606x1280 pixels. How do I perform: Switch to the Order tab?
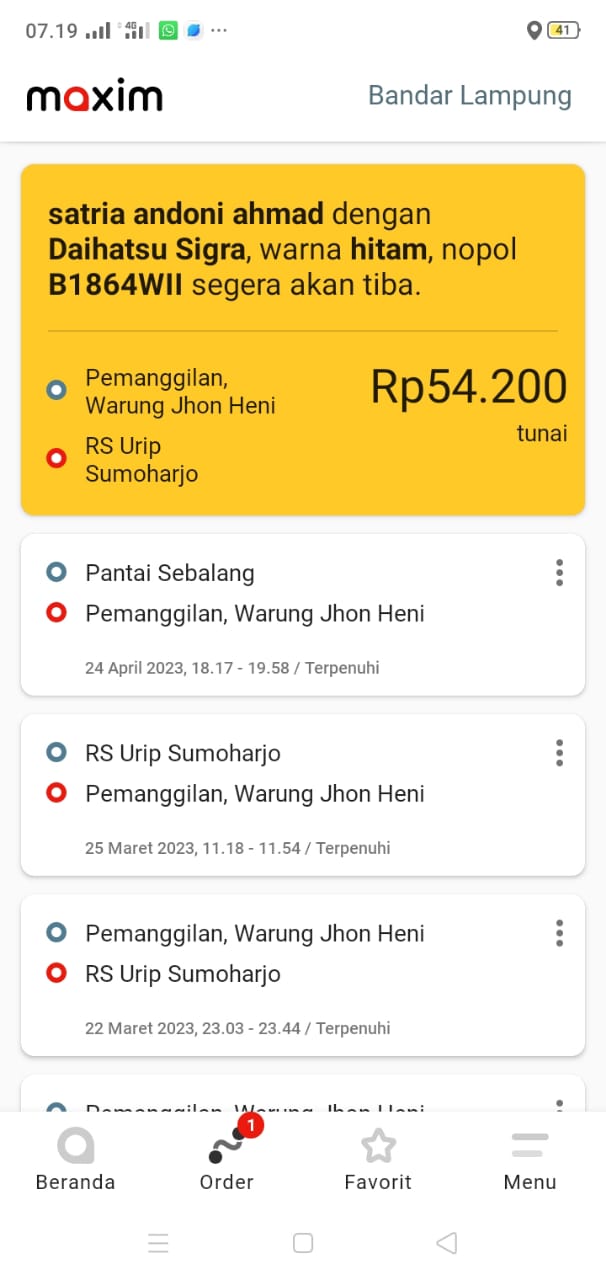[227, 1160]
